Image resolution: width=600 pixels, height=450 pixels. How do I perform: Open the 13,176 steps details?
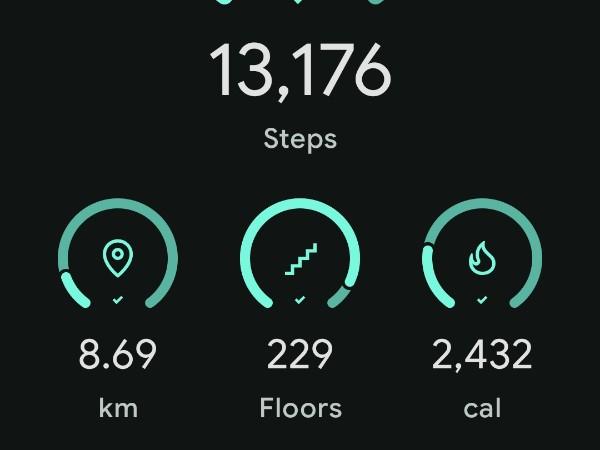[x=300, y=72]
